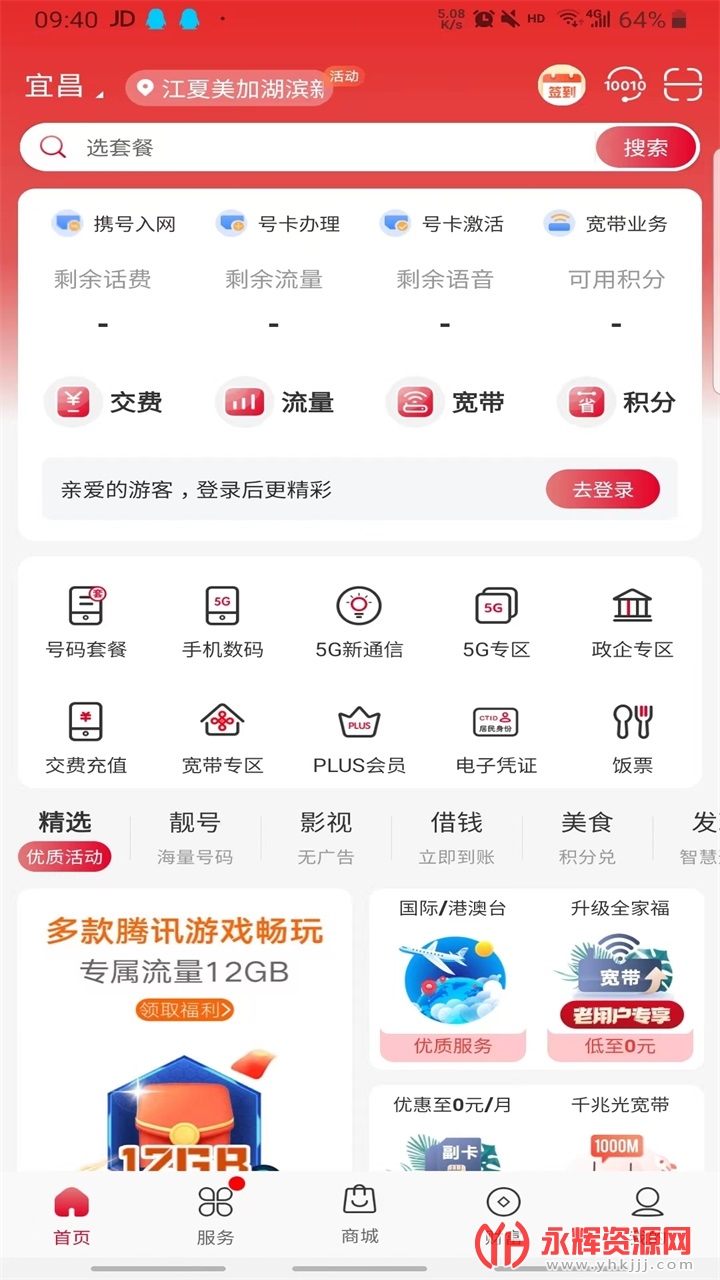The image size is (720, 1280).
Task: Open the QR scan icon
Action: pyautogui.click(x=684, y=86)
